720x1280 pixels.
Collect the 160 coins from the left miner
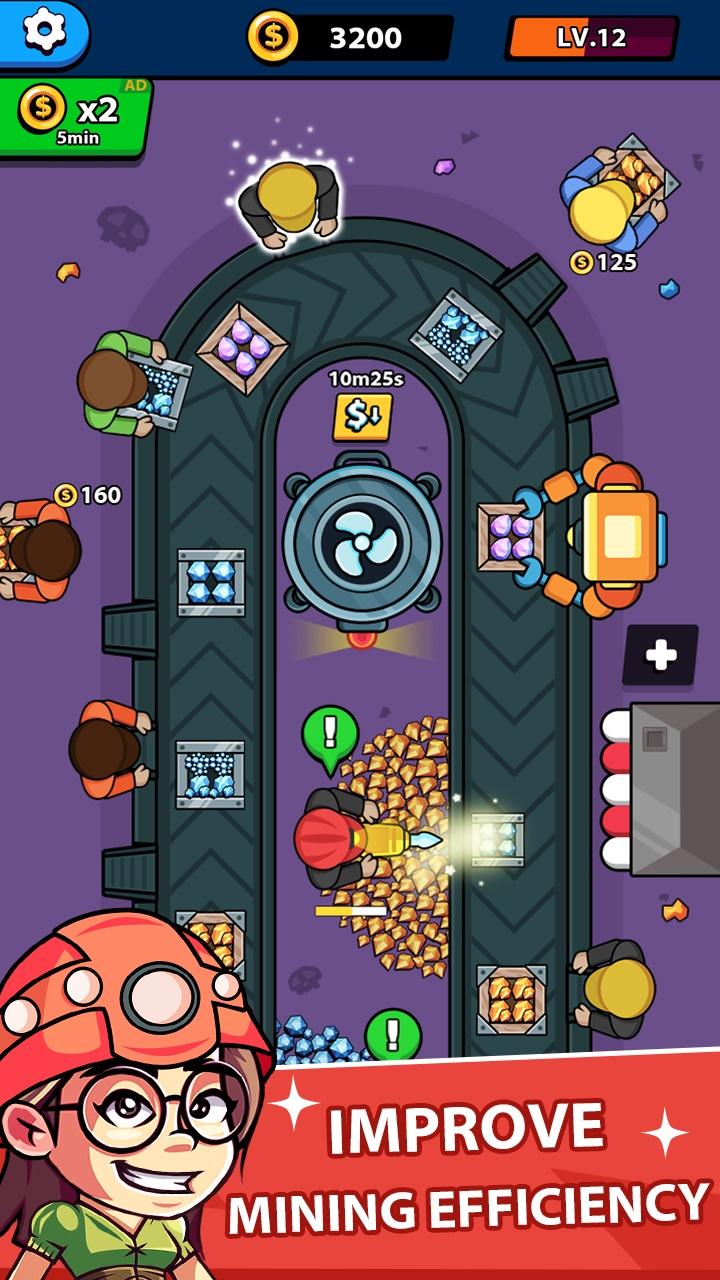tap(87, 493)
